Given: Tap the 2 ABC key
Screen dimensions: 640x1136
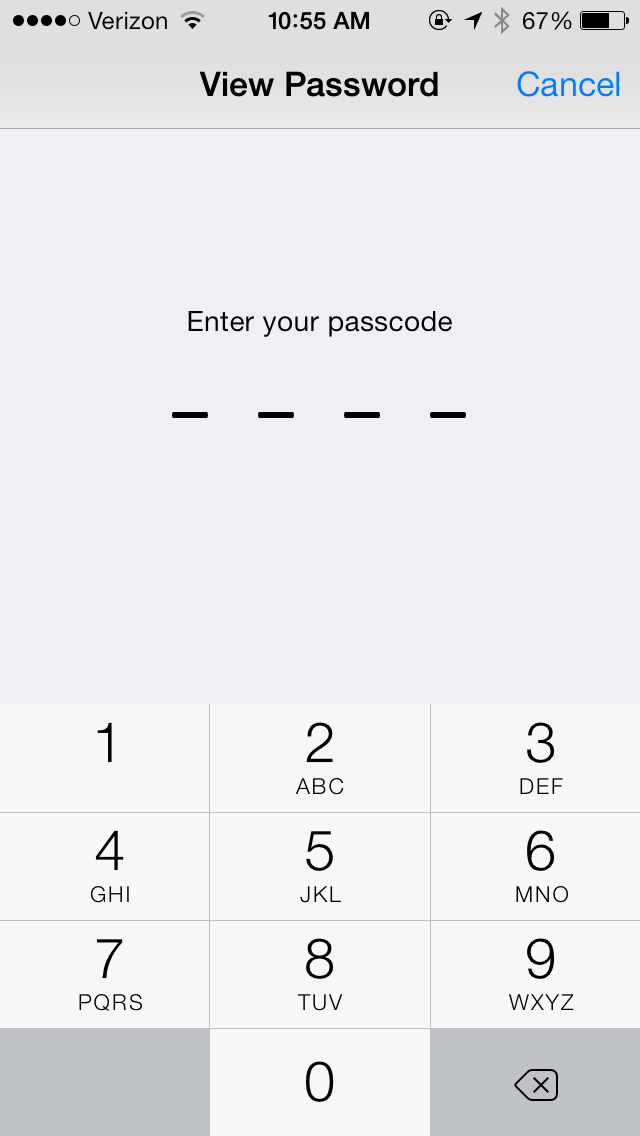Looking at the screenshot, I should point(320,758).
